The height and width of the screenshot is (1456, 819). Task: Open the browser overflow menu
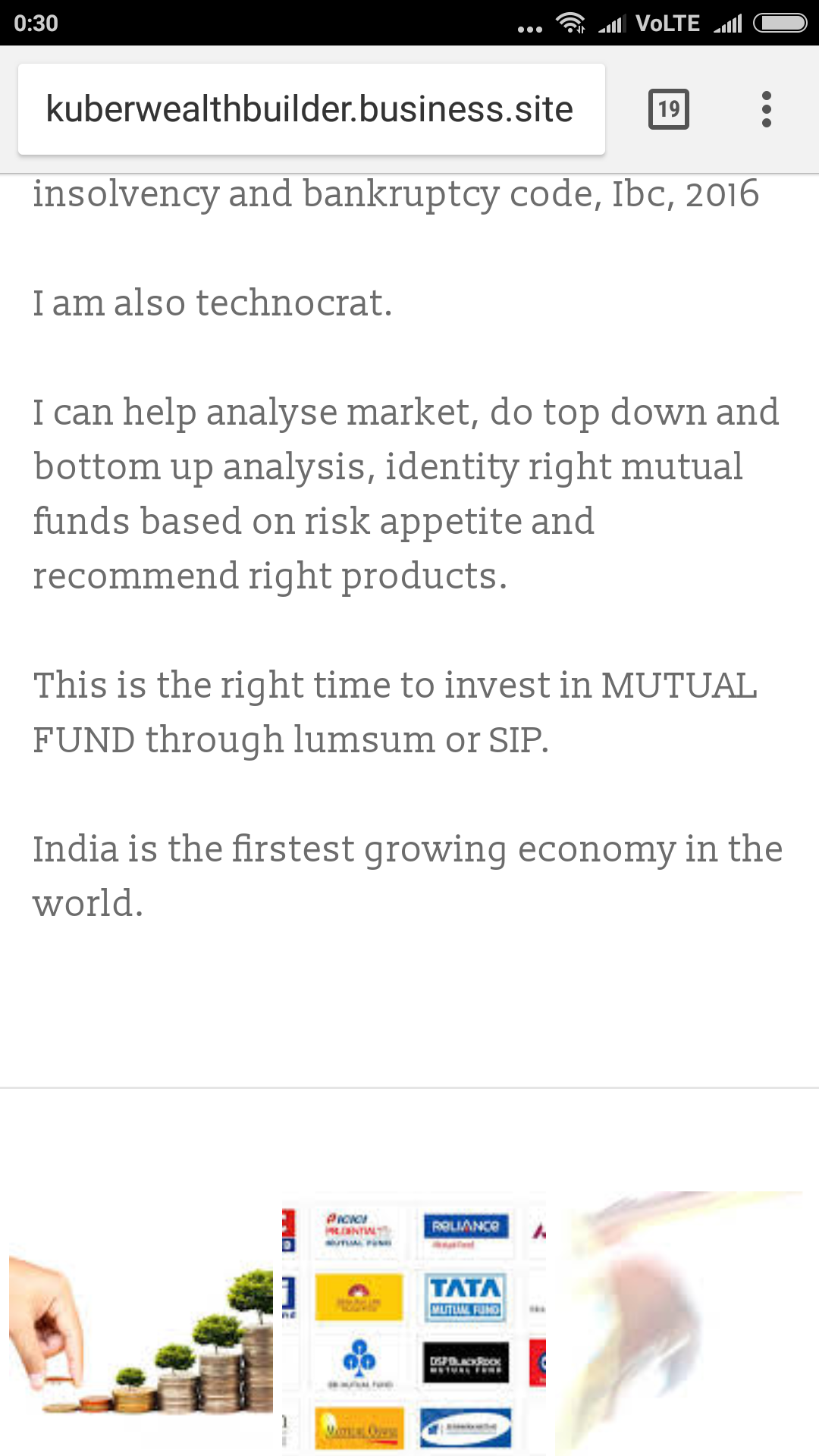(x=766, y=109)
